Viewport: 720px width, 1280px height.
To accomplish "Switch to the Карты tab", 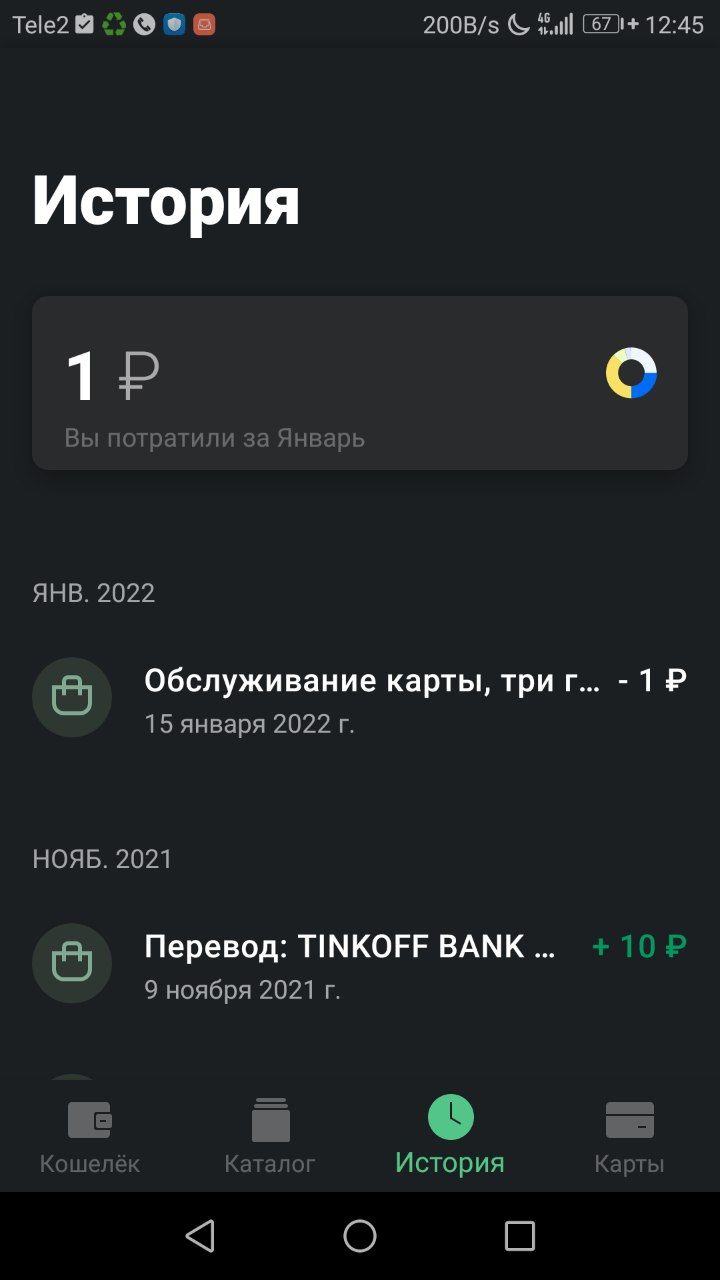I will pos(630,1137).
